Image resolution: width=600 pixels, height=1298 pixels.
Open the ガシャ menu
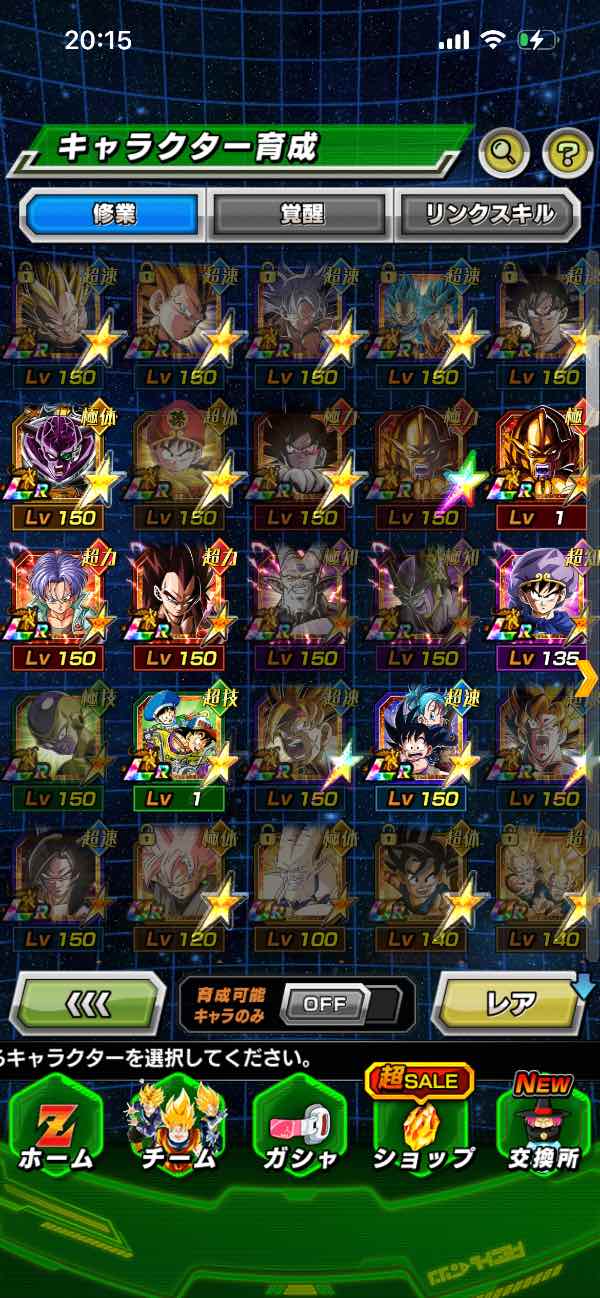tap(299, 1126)
